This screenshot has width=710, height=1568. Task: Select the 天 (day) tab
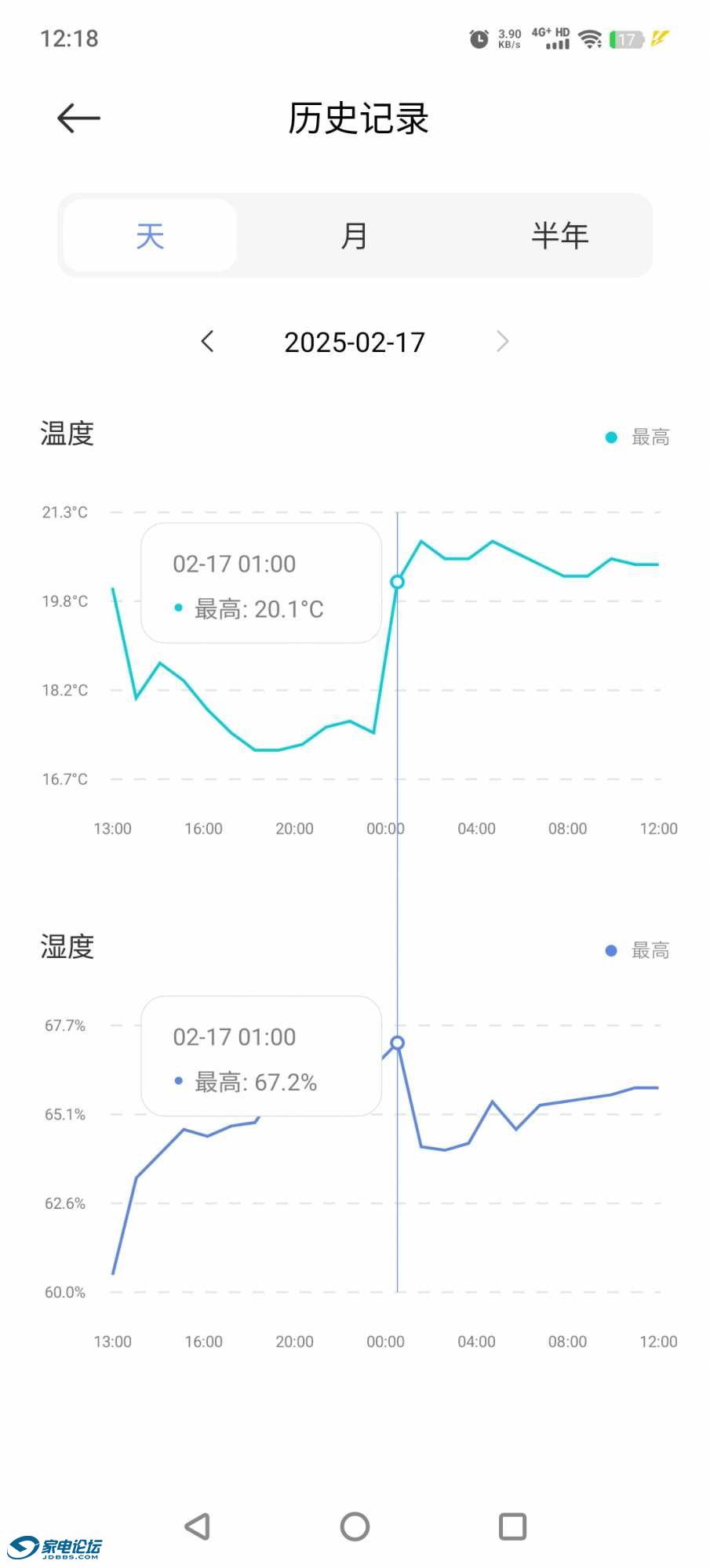click(x=150, y=235)
